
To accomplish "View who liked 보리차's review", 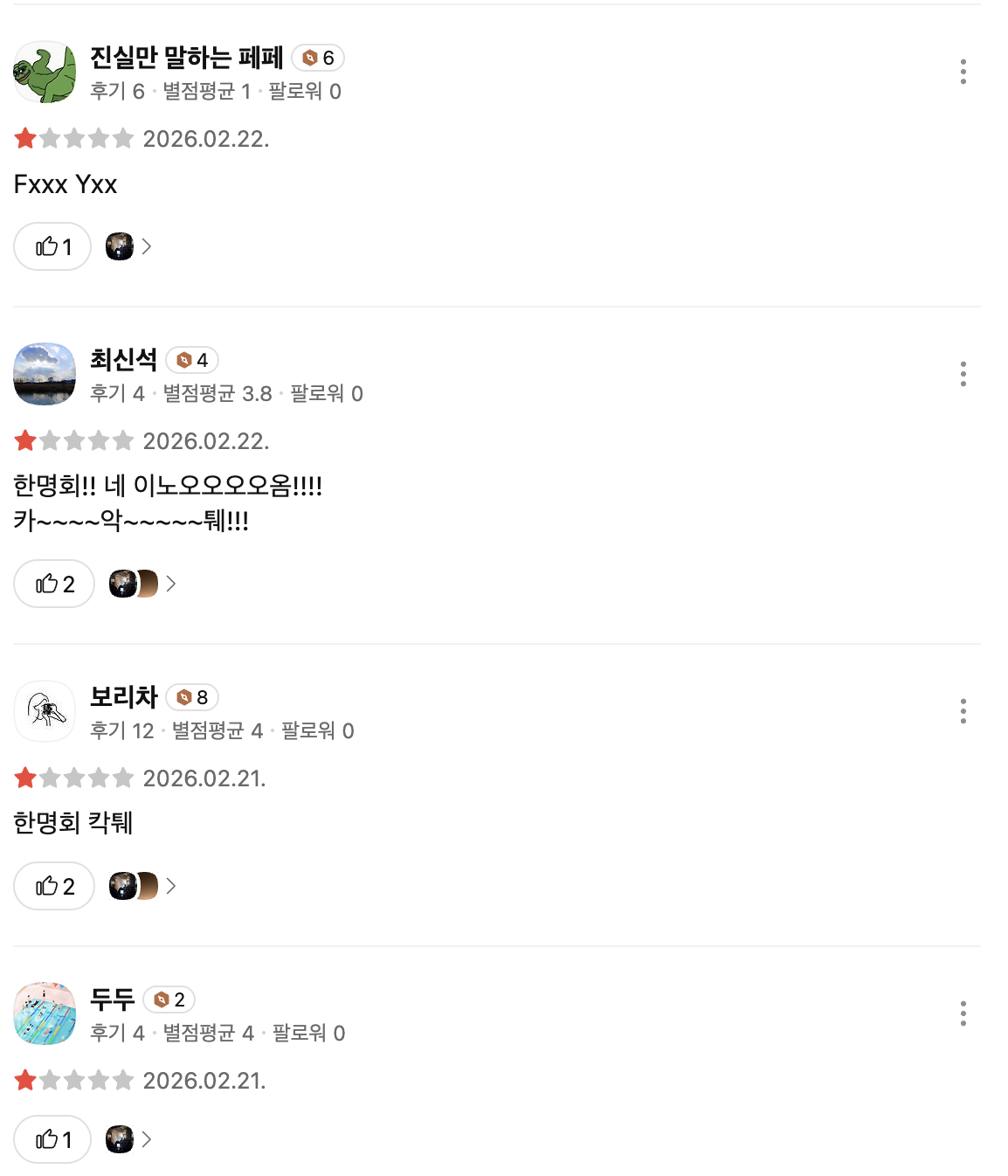I will 142,886.
